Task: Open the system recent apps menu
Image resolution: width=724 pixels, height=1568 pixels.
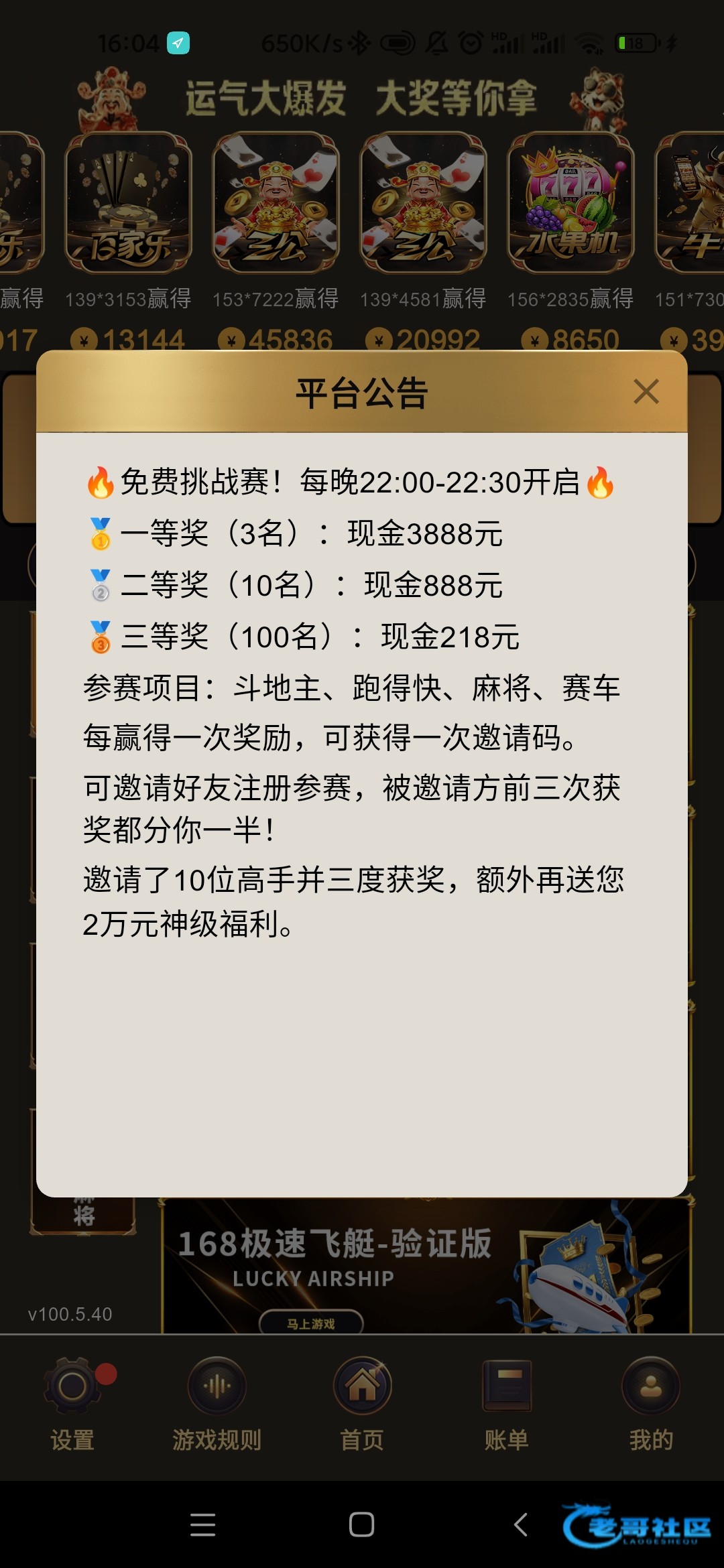Action: pyautogui.click(x=202, y=1524)
